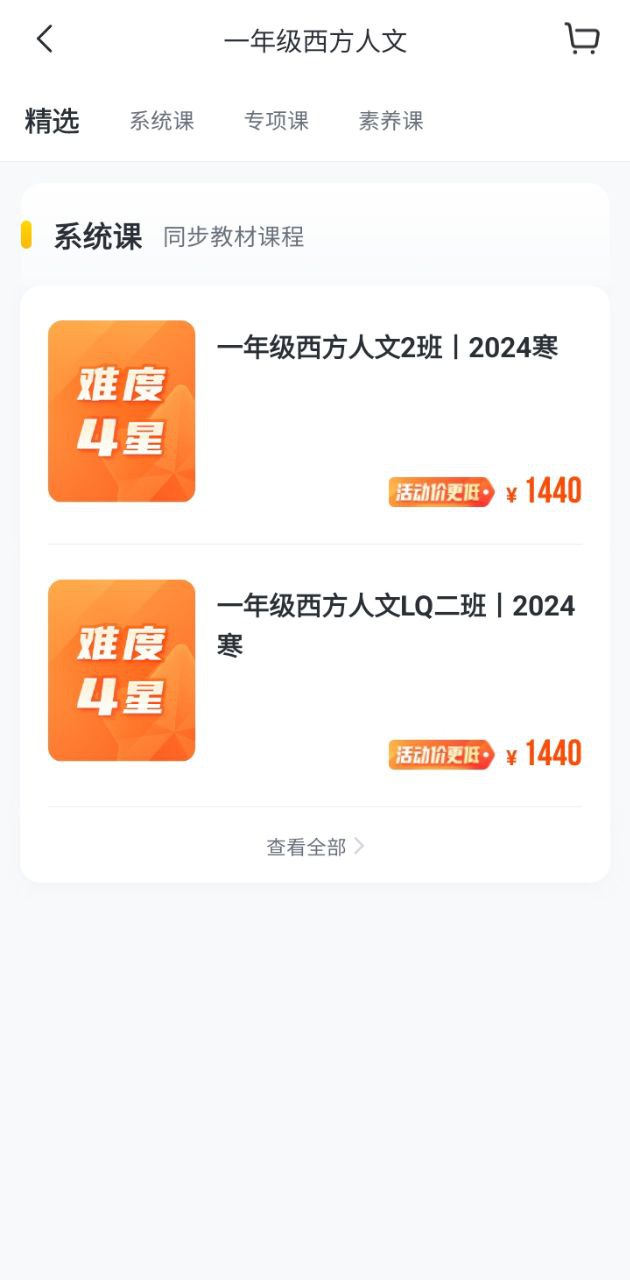Switch to the 素养课 tab
The height and width of the screenshot is (1280, 630).
391,121
